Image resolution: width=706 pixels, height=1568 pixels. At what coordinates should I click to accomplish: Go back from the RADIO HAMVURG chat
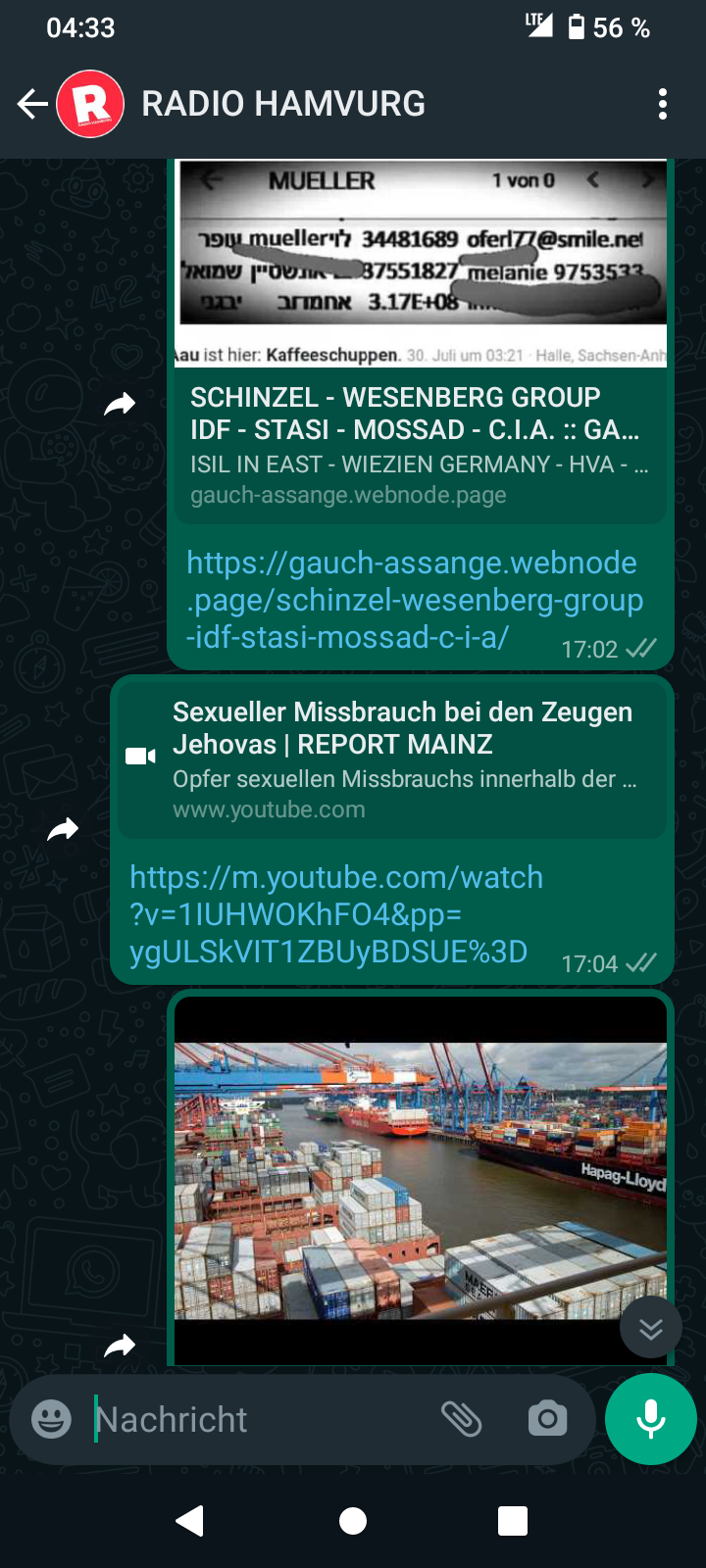pos(32,104)
